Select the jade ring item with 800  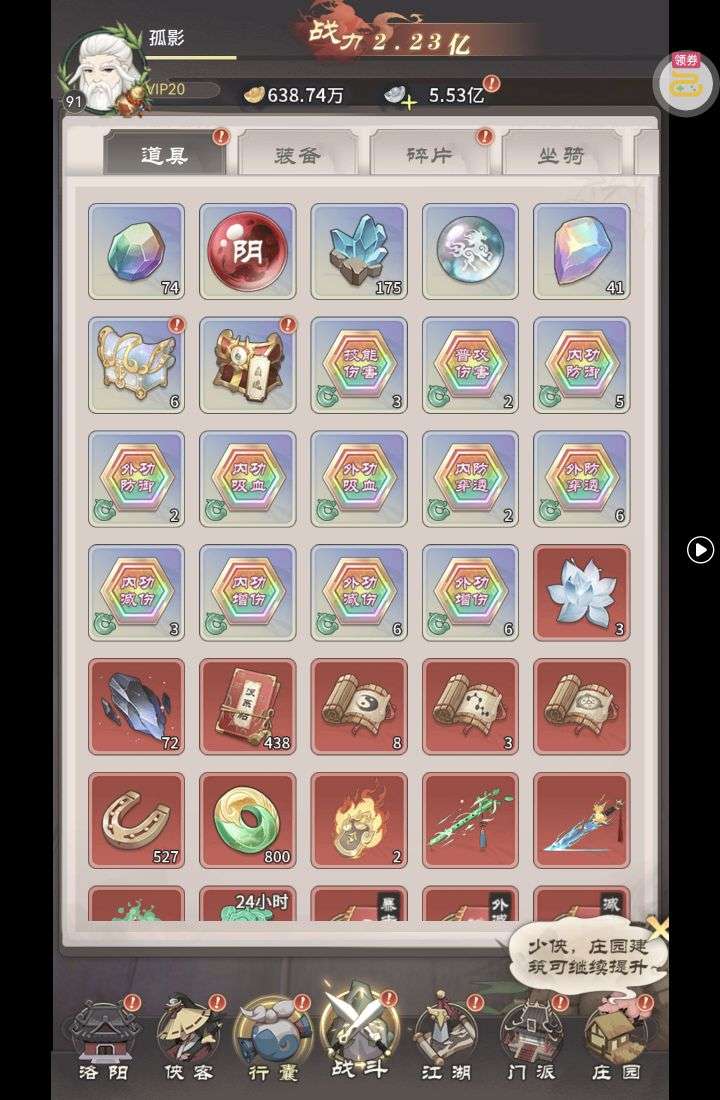point(247,819)
